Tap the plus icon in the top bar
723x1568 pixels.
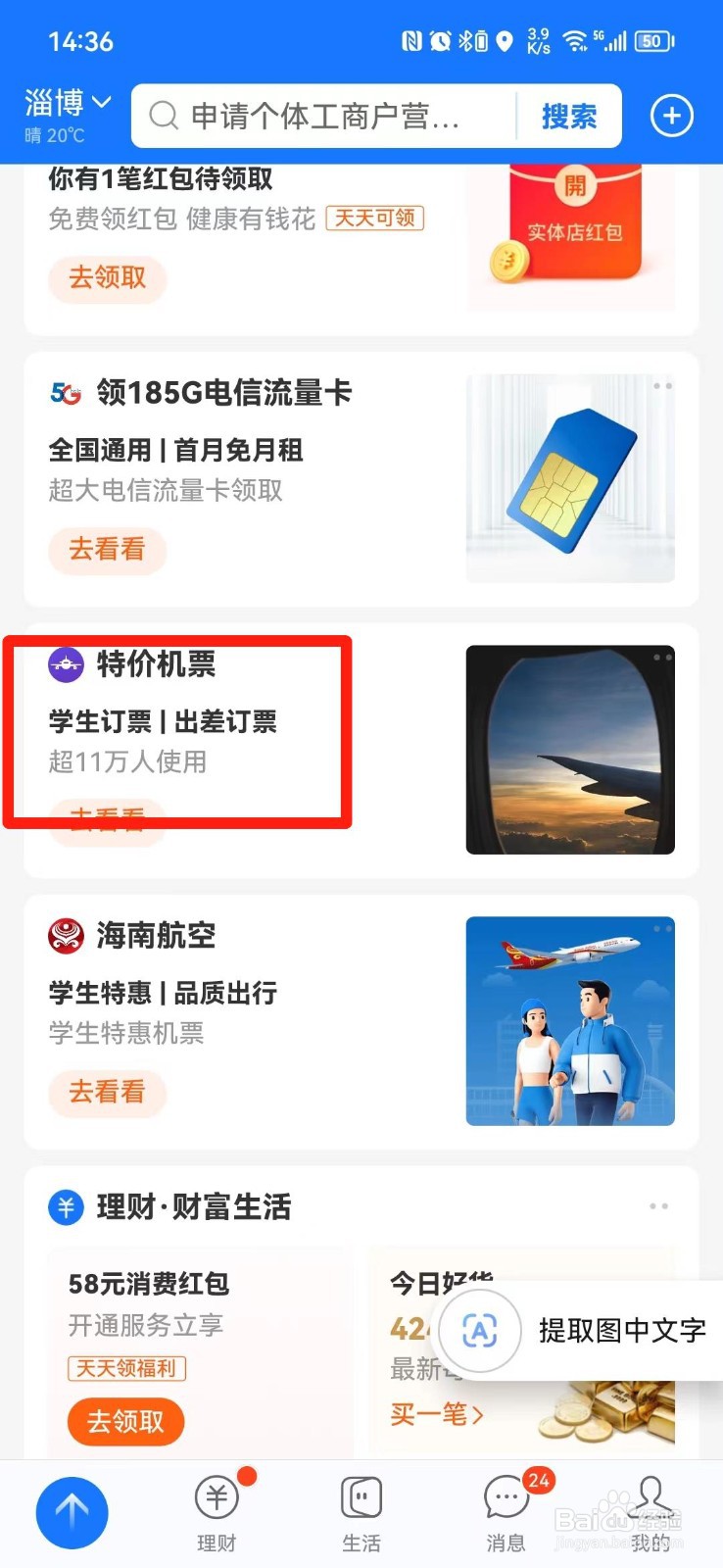672,115
